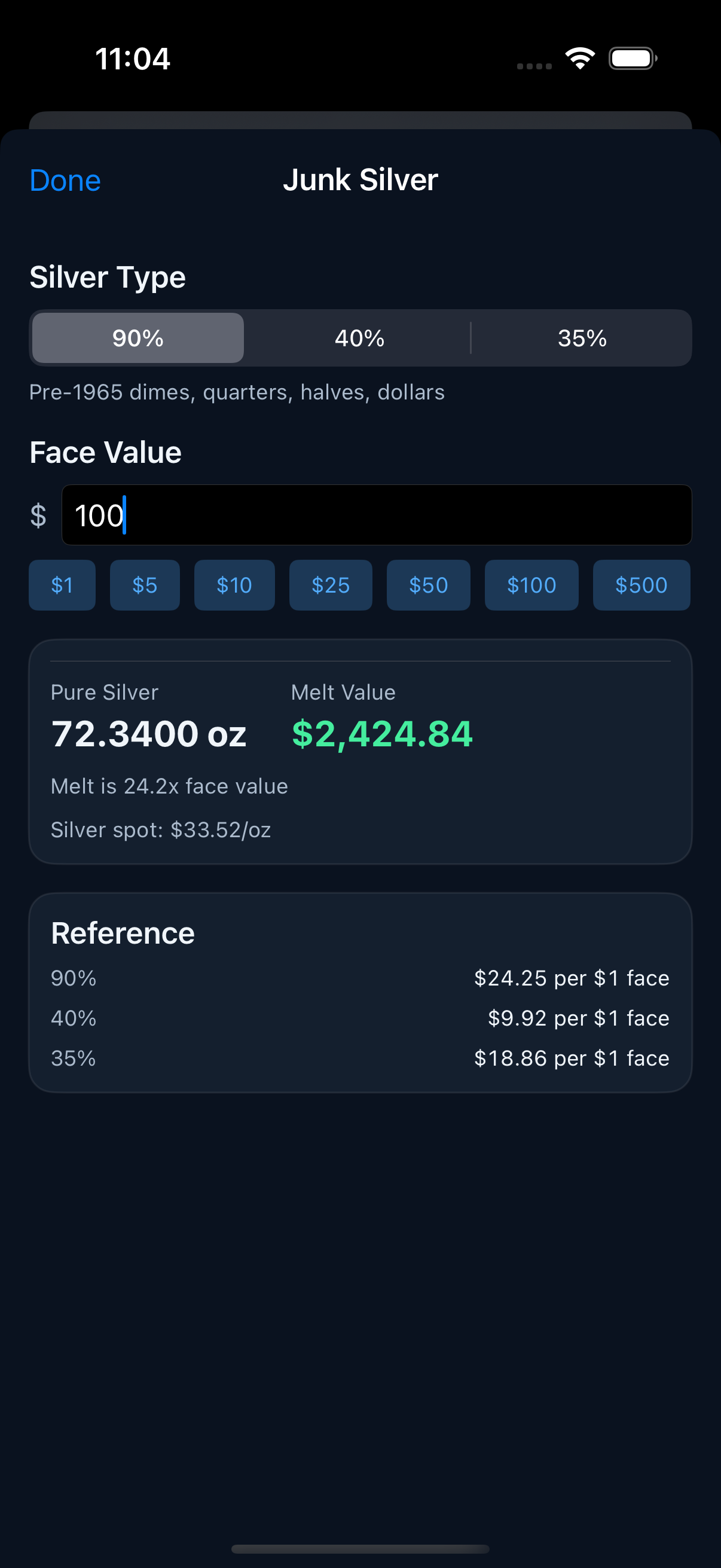Viewport: 721px width, 1568px height.
Task: Choose the $10 face value preset
Action: click(234, 585)
